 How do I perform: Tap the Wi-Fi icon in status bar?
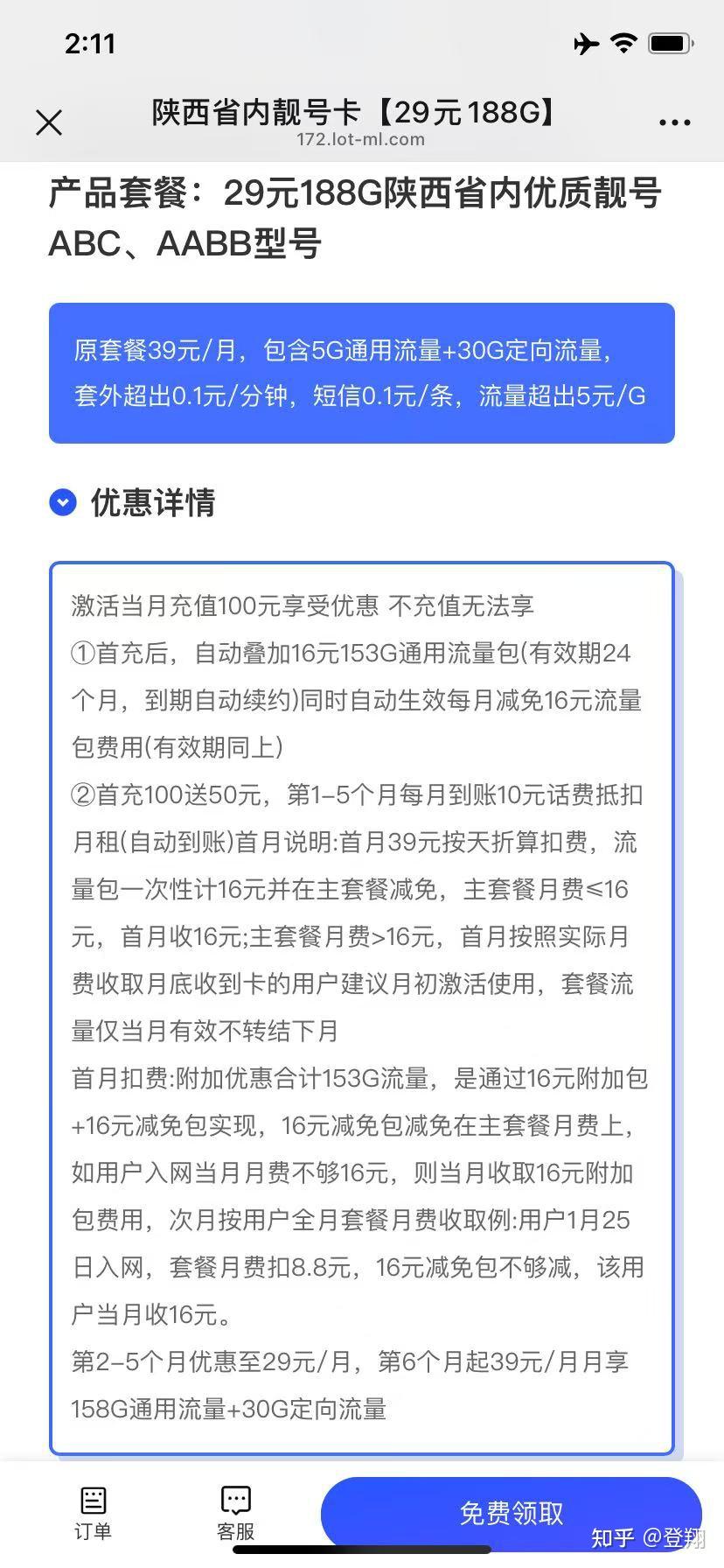623,43
